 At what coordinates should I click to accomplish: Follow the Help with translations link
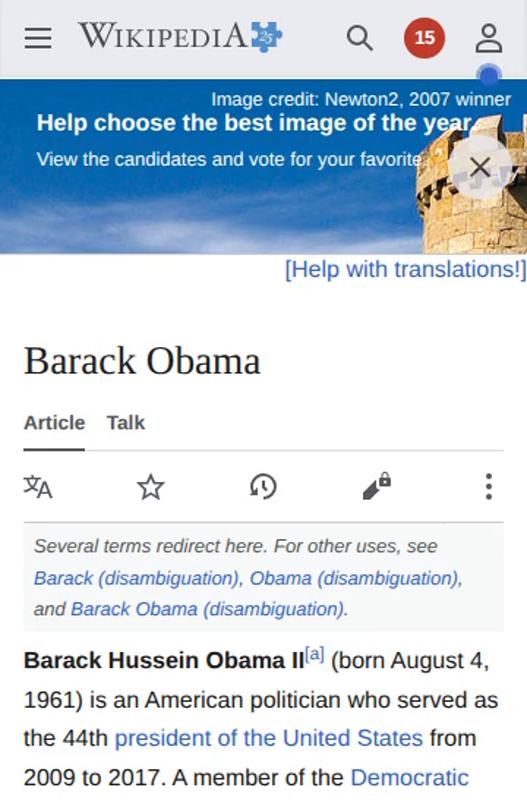click(405, 269)
